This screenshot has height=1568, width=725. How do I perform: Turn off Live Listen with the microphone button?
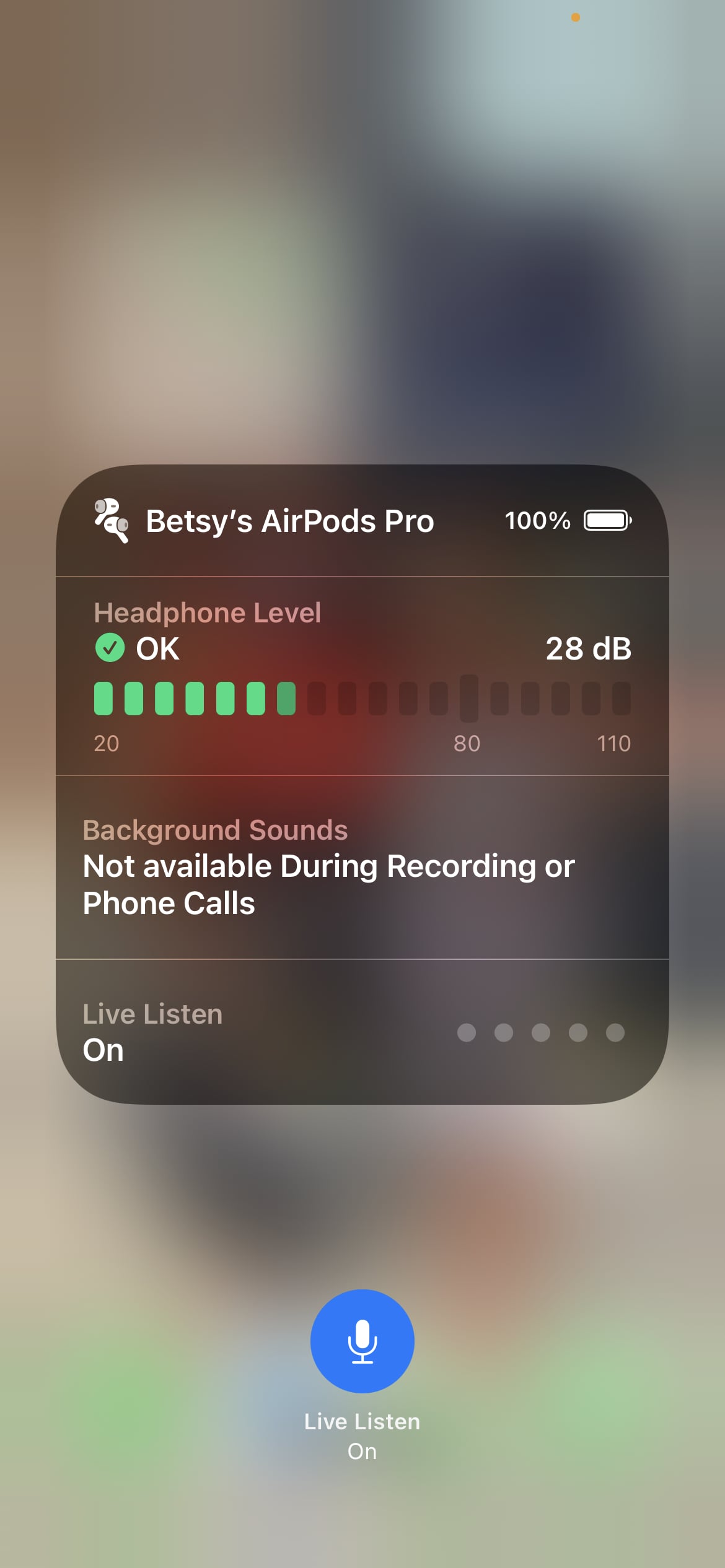pos(362,1341)
